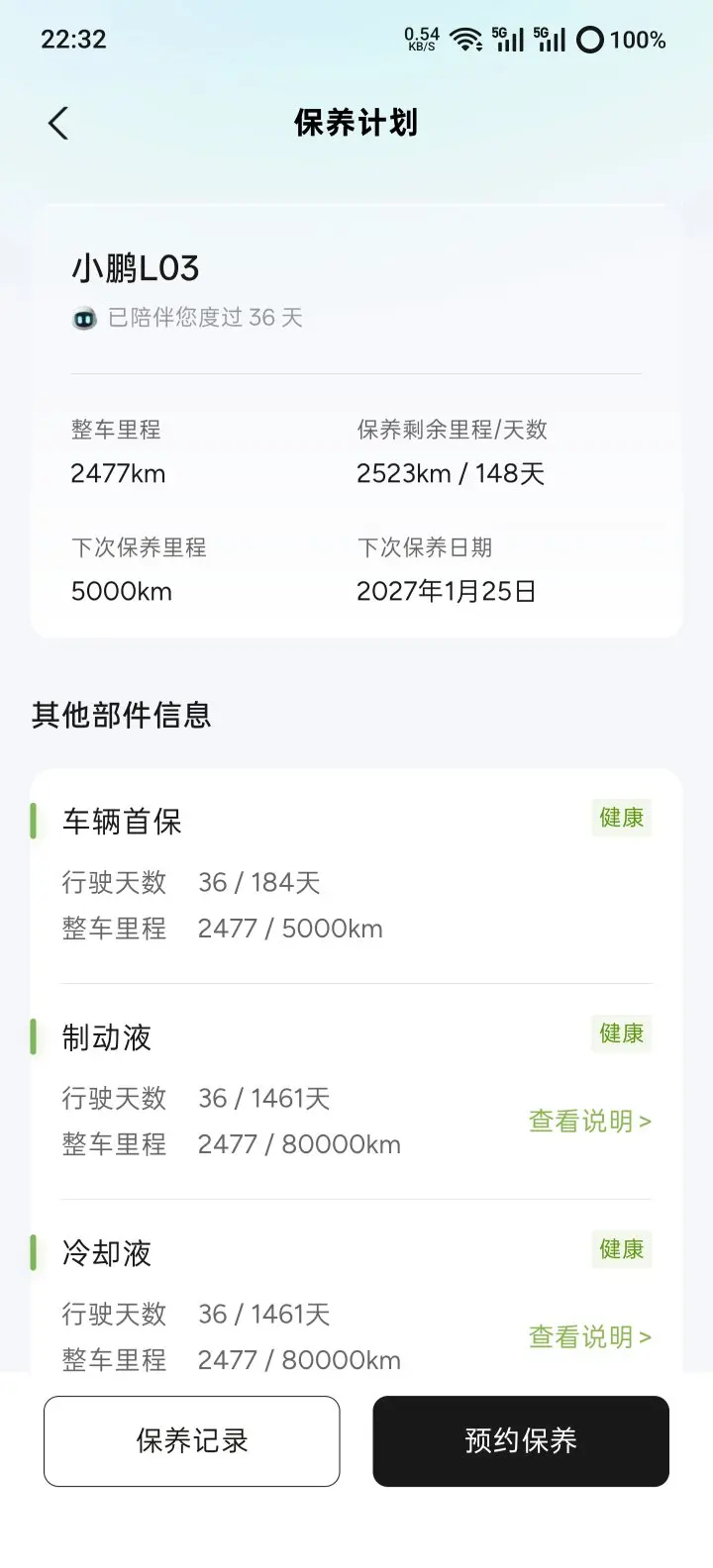Open 查看说明 for 冷却液
The height and width of the screenshot is (1568, 713).
pyautogui.click(x=590, y=1337)
